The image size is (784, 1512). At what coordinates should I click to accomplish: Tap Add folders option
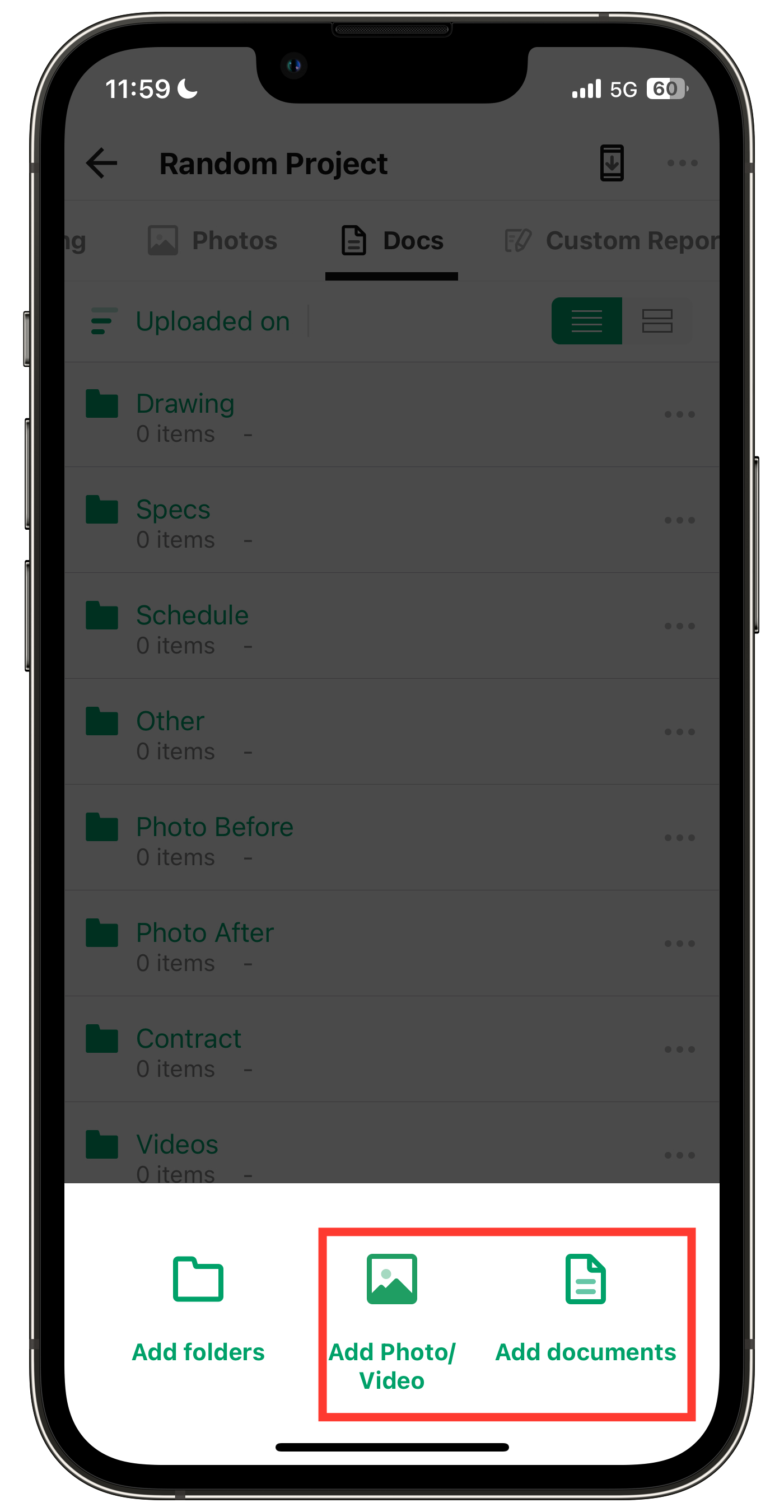[198, 1308]
